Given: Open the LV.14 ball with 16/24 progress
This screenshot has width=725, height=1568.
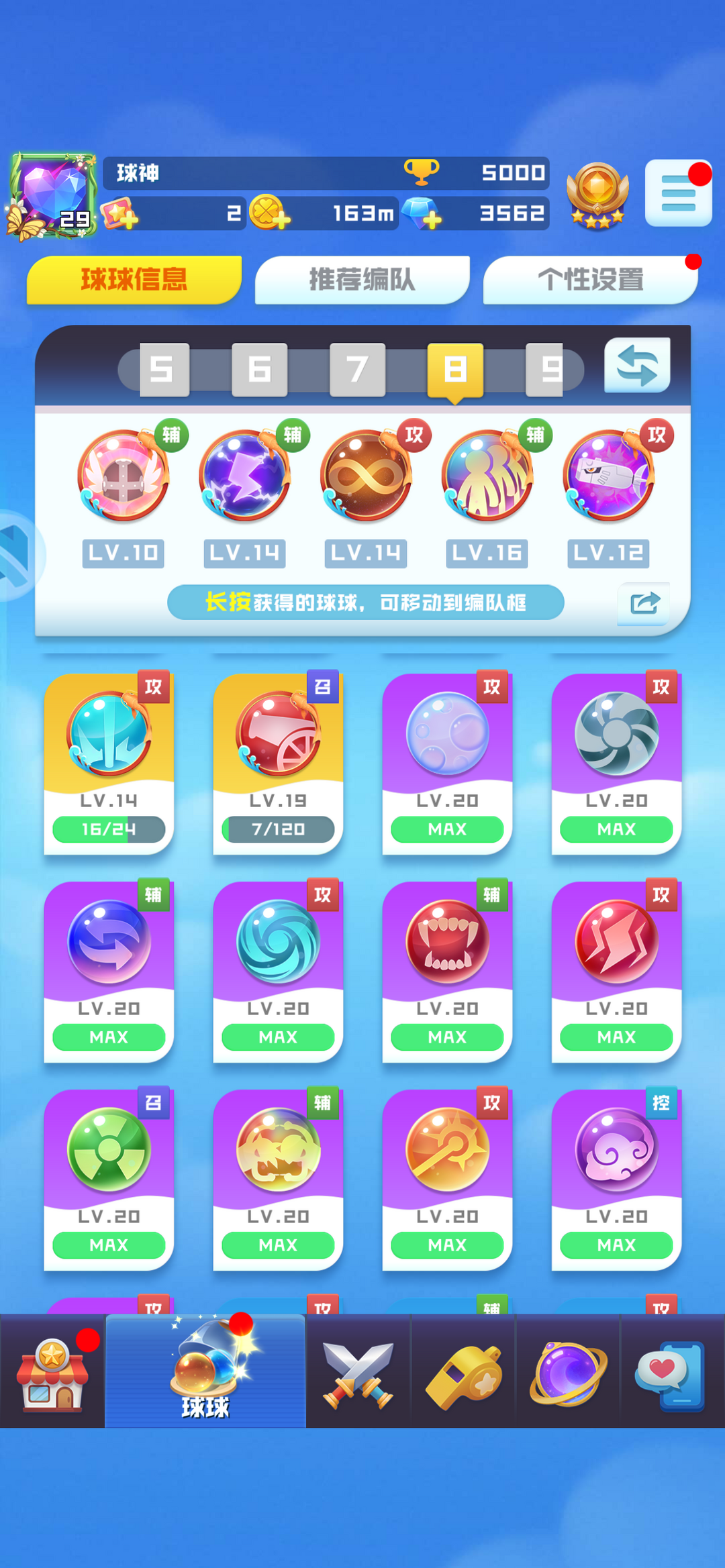Looking at the screenshot, I should (x=109, y=763).
